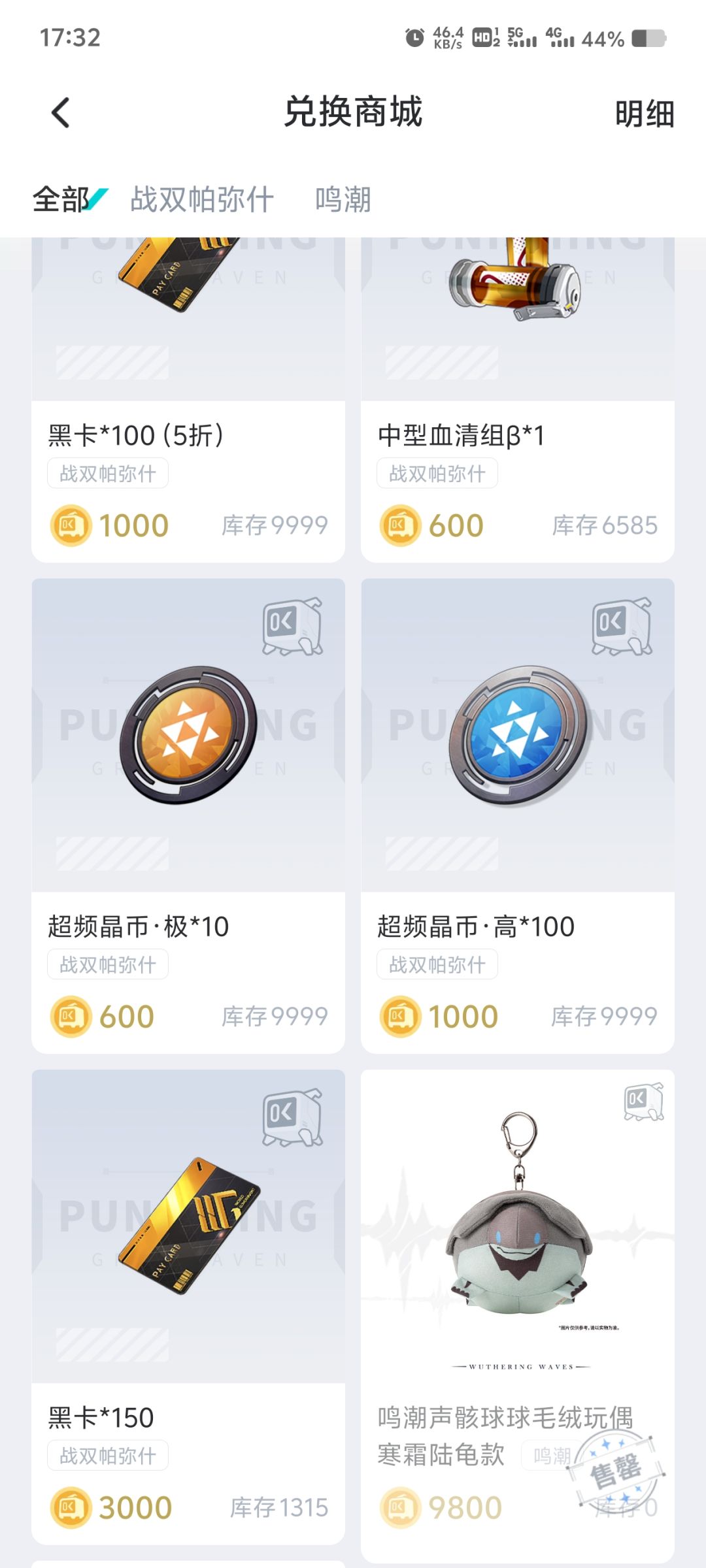Open the 明细 transaction details page
Image resolution: width=706 pixels, height=1568 pixels.
pyautogui.click(x=643, y=112)
